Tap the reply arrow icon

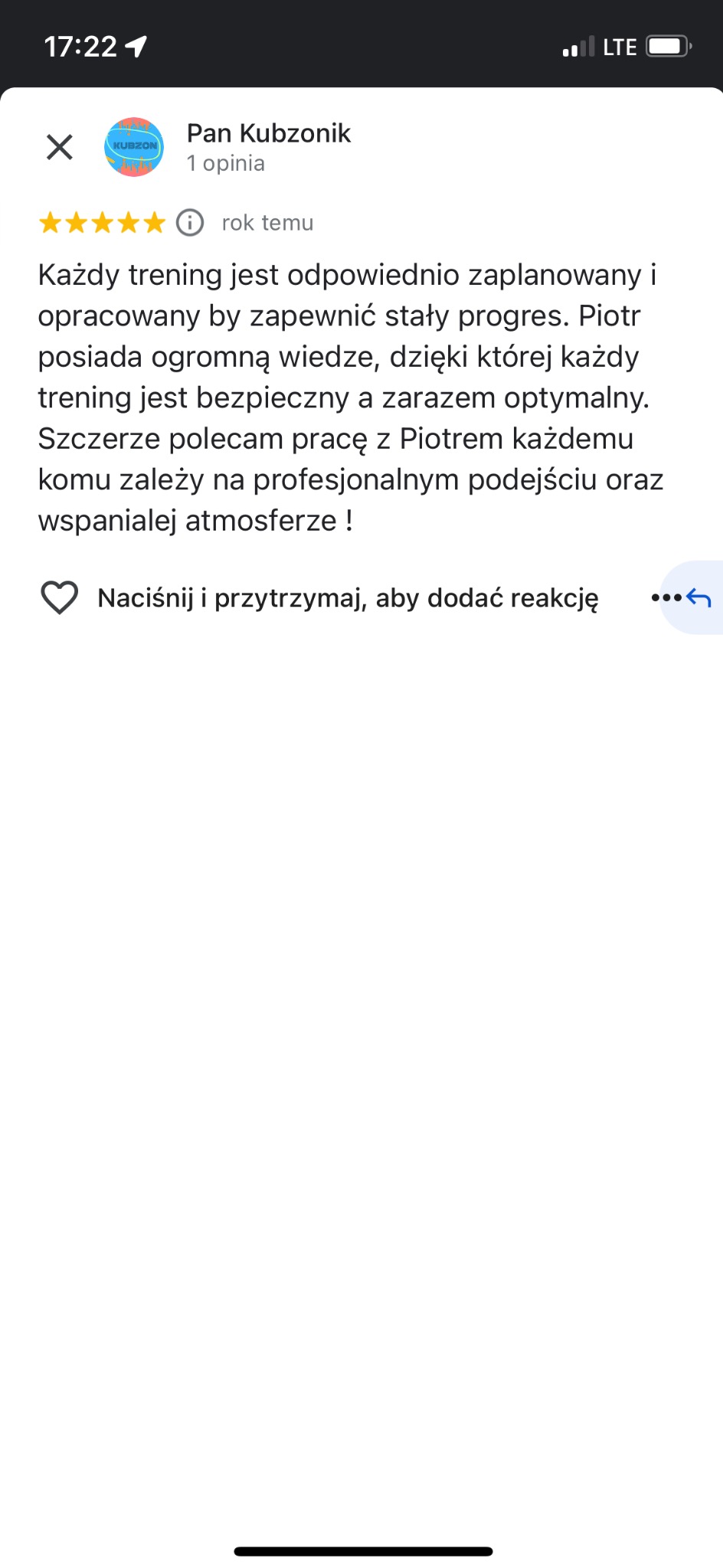[698, 597]
